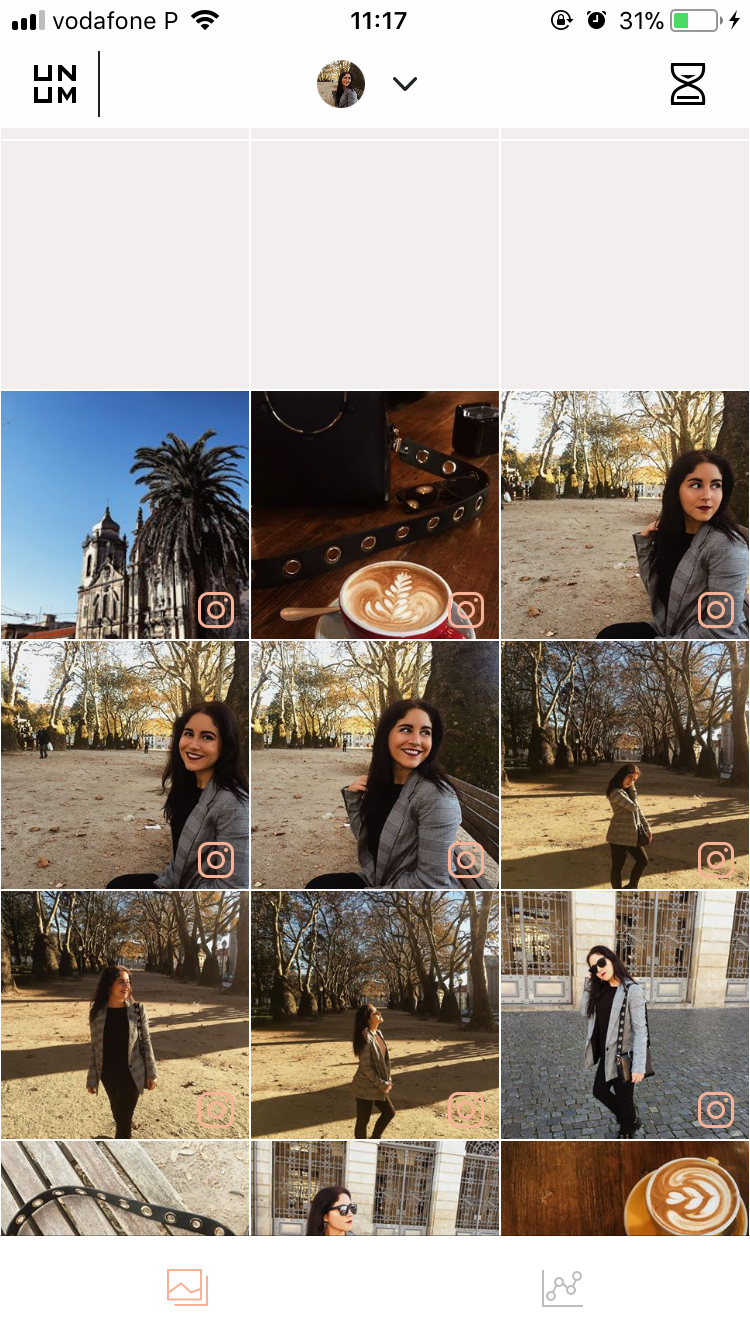Open the latte in yellow cup photo

pos(625,1187)
